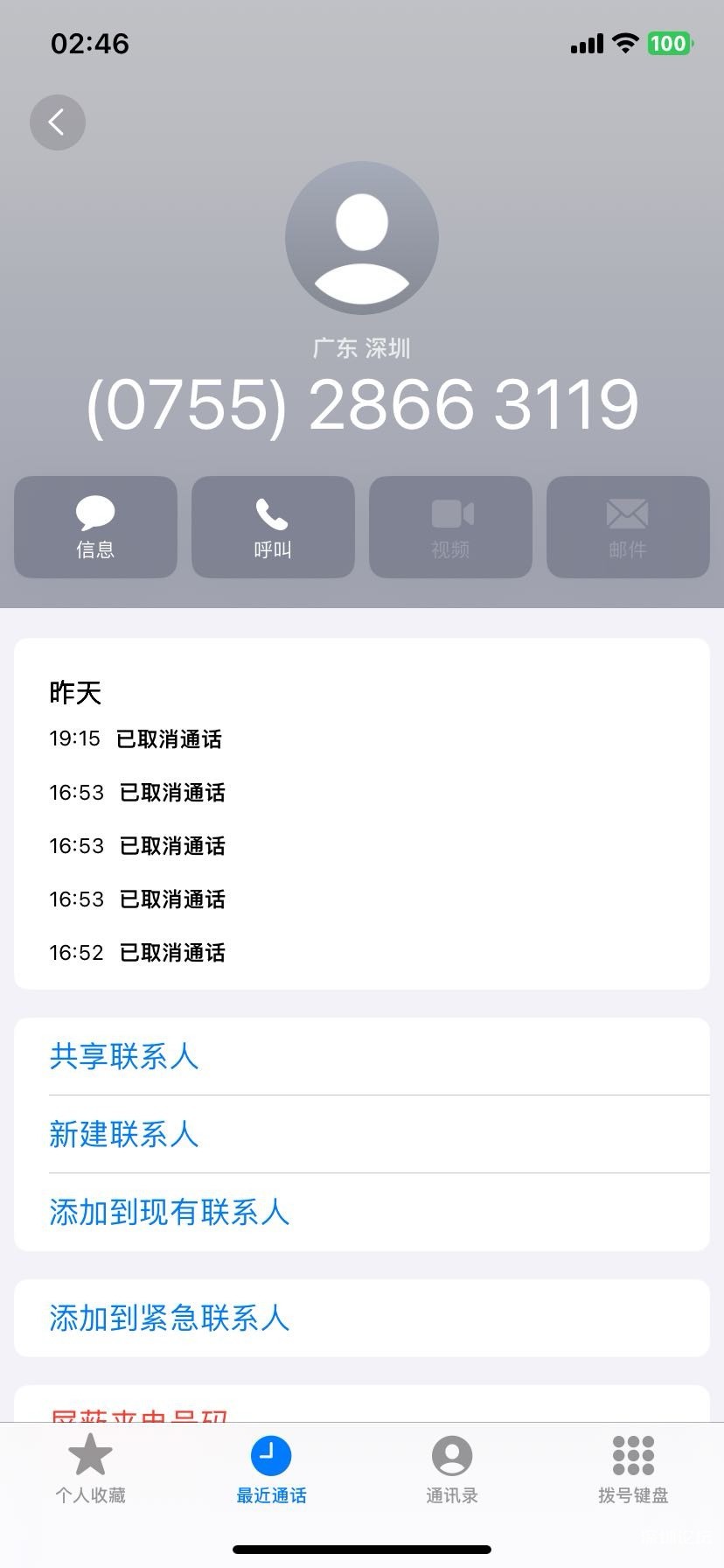Open the 最近通话 tab
The height and width of the screenshot is (1568, 724).
click(x=271, y=1470)
